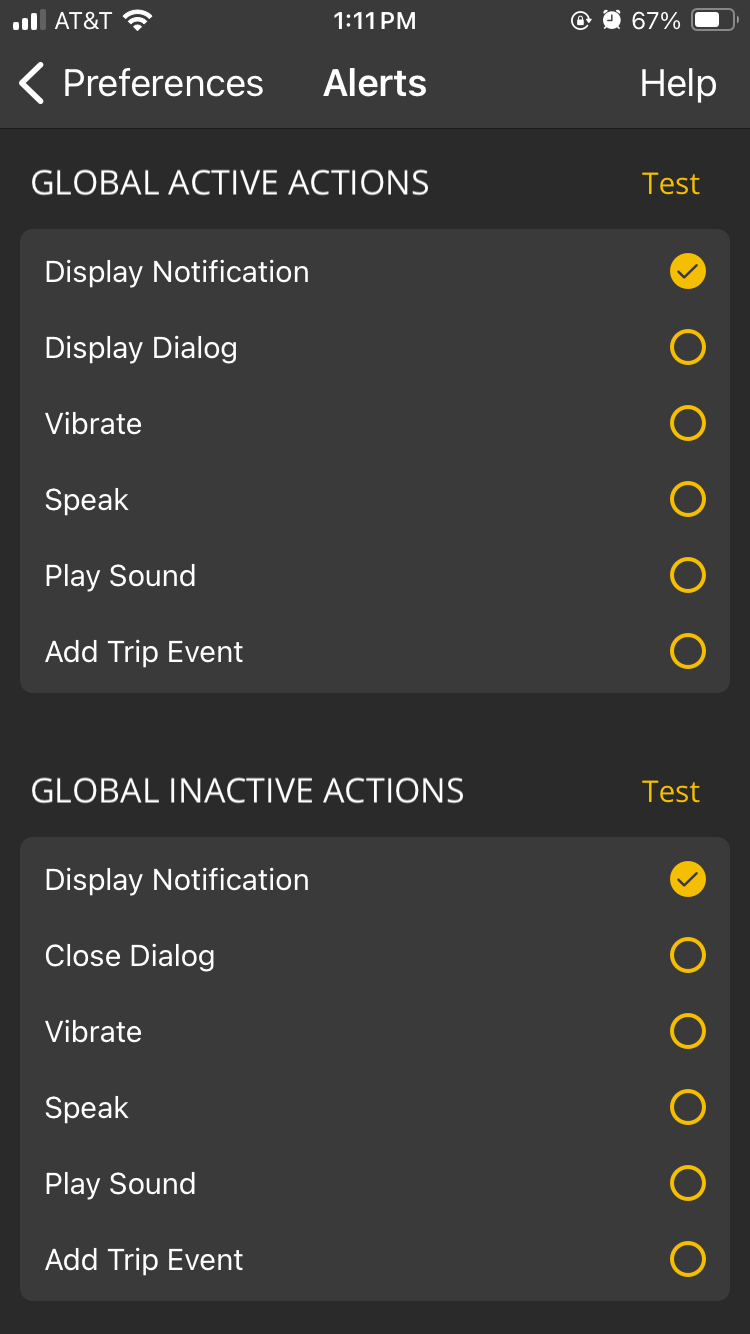This screenshot has height=1334, width=750.
Task: Enable Display Dialog for active alerts
Action: pos(687,347)
